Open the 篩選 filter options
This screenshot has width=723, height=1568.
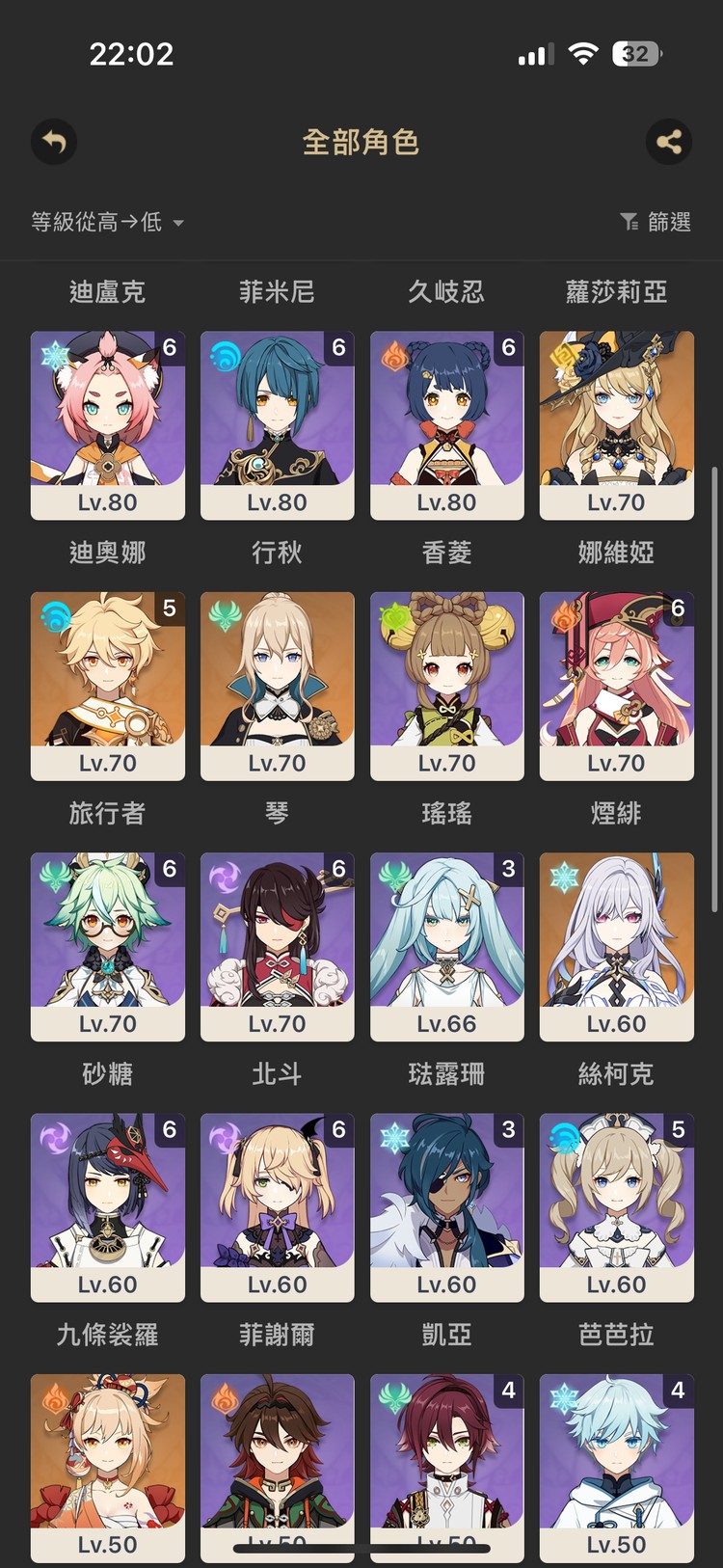[656, 223]
